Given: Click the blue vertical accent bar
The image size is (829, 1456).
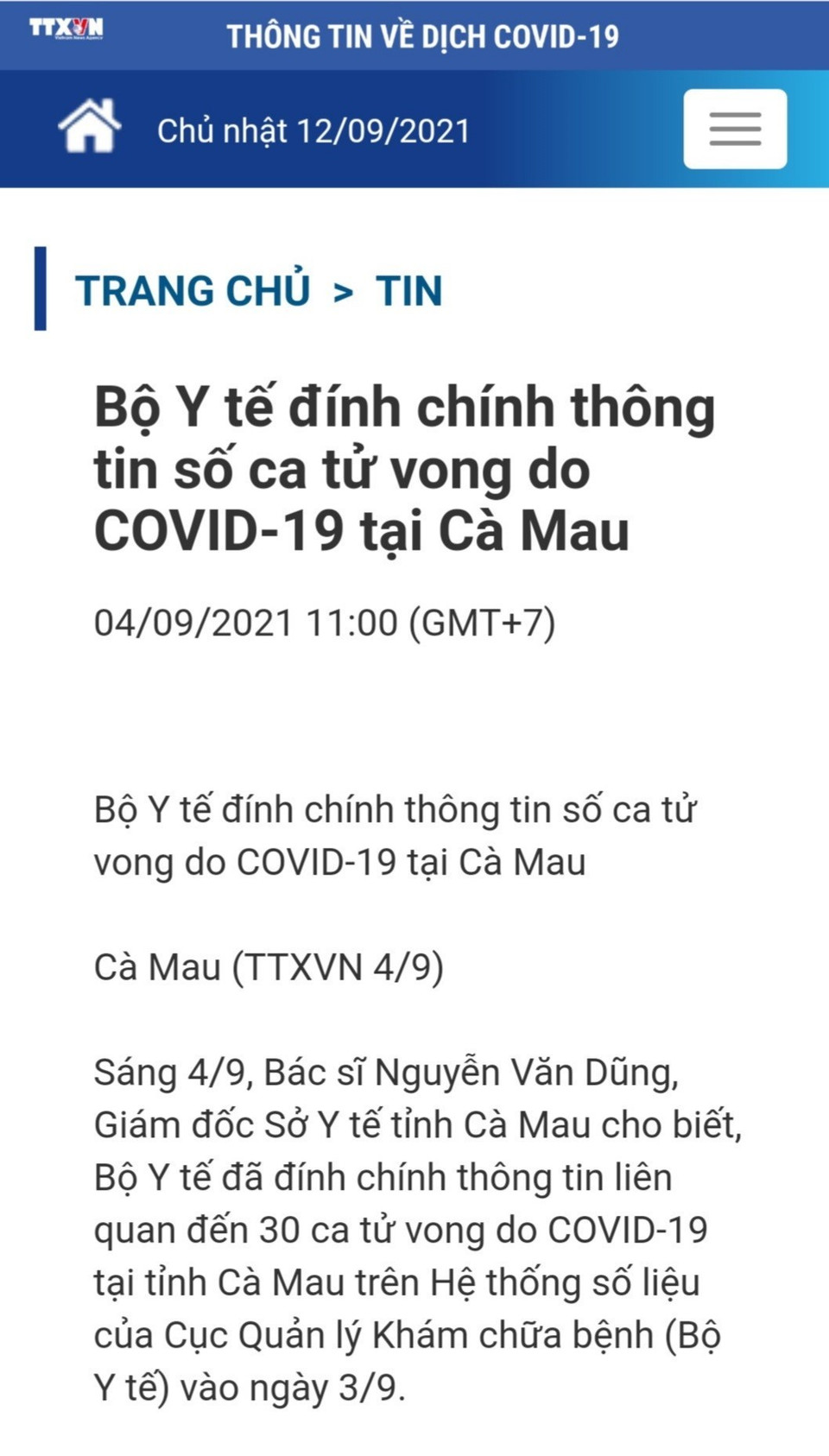Looking at the screenshot, I should coord(41,290).
